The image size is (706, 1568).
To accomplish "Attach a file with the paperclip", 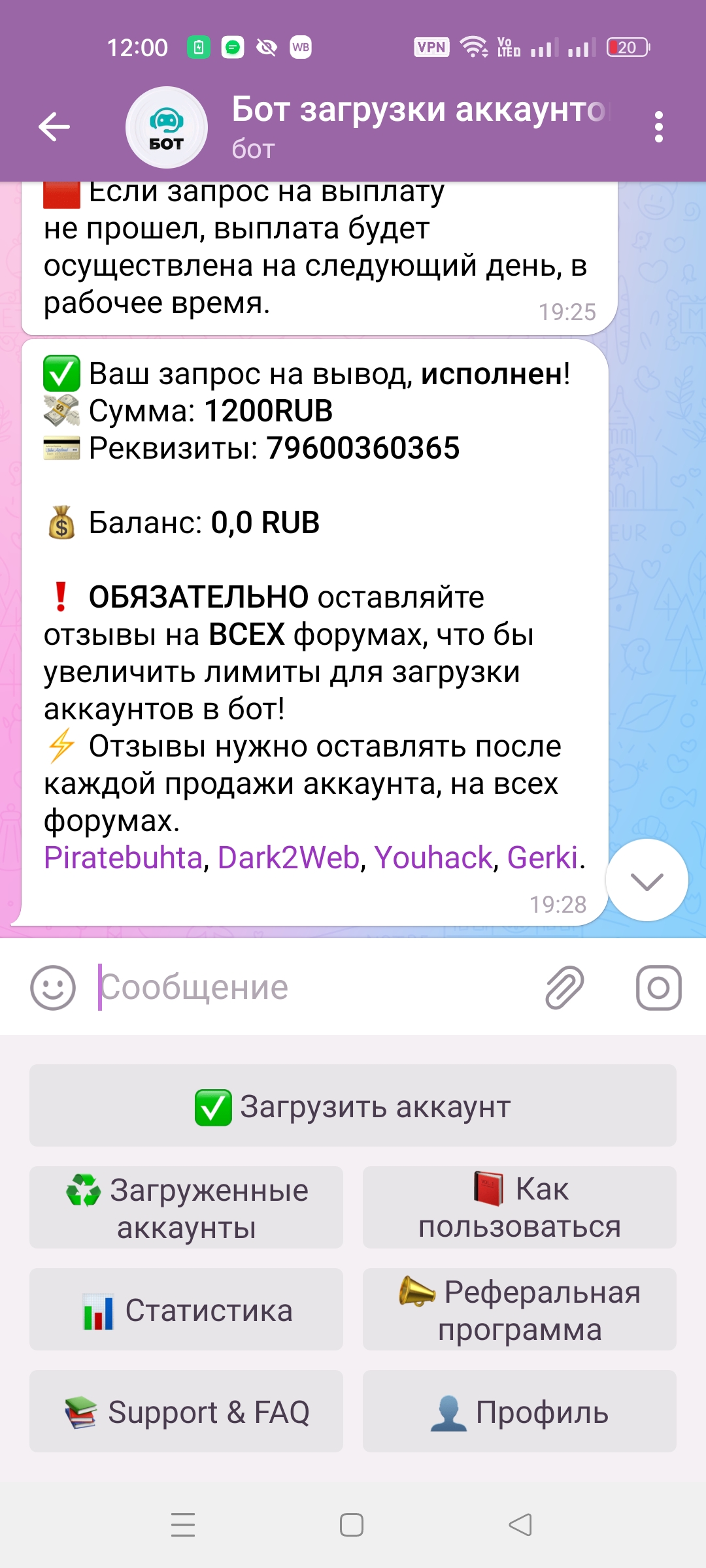I will coord(564,987).
